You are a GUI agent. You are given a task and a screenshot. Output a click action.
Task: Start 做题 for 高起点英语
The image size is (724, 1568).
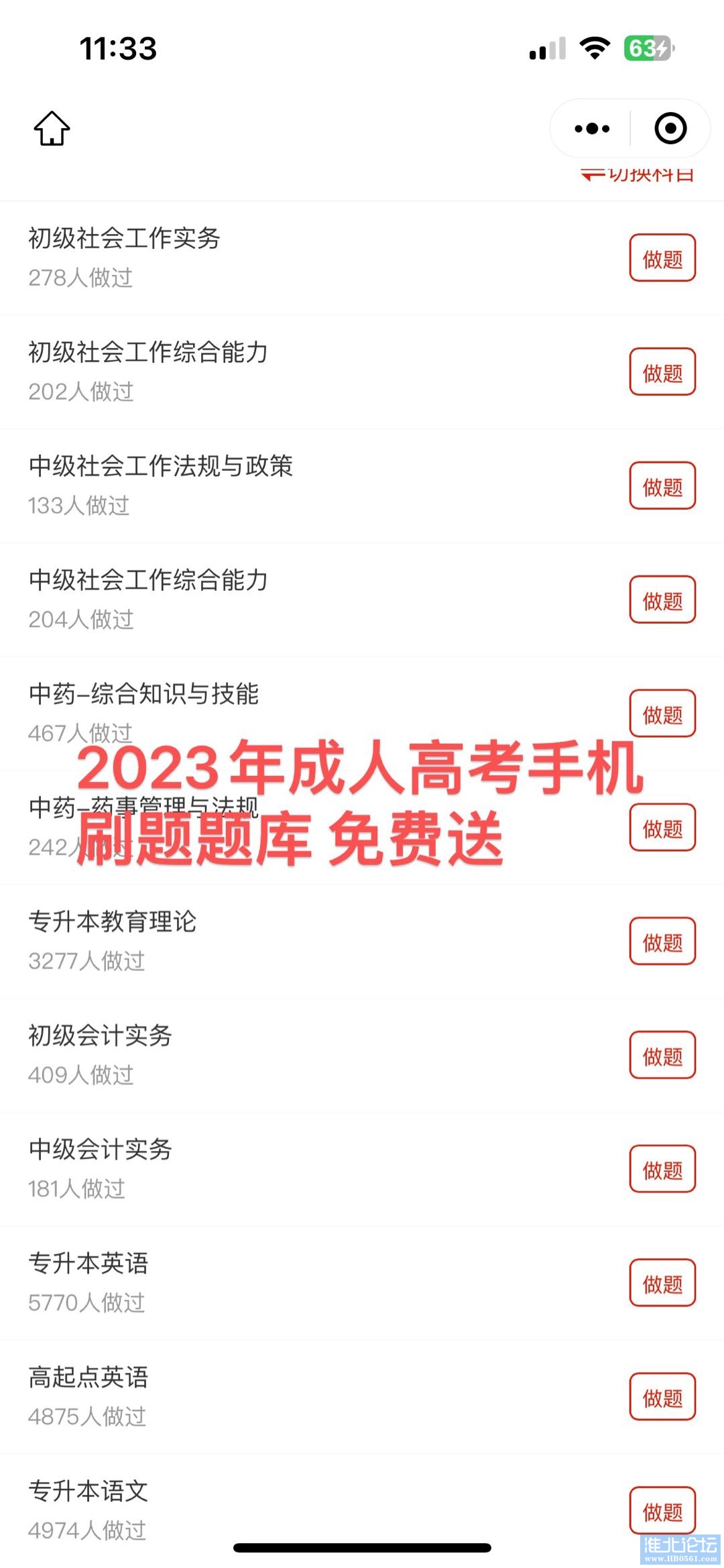point(662,1398)
